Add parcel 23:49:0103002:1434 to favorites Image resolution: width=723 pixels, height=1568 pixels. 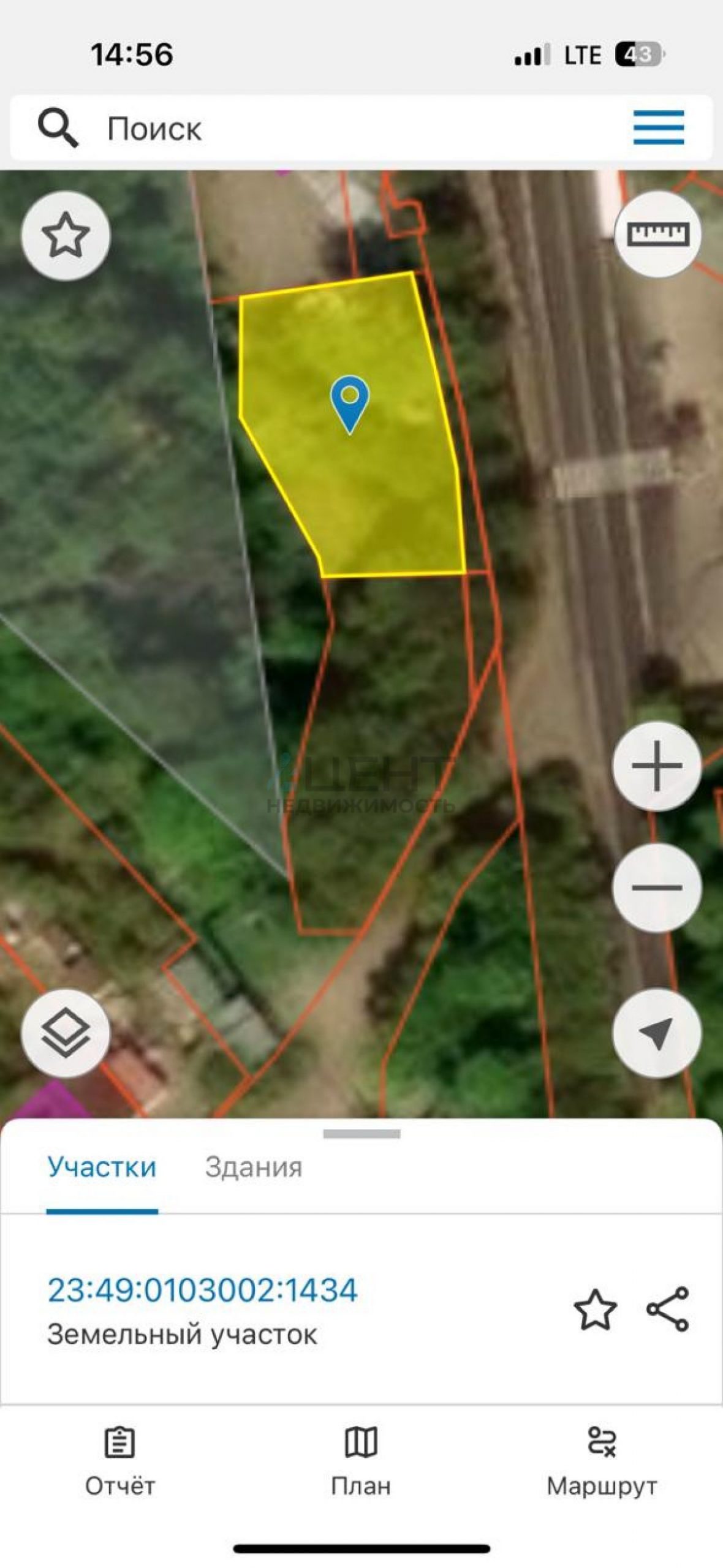(594, 1310)
